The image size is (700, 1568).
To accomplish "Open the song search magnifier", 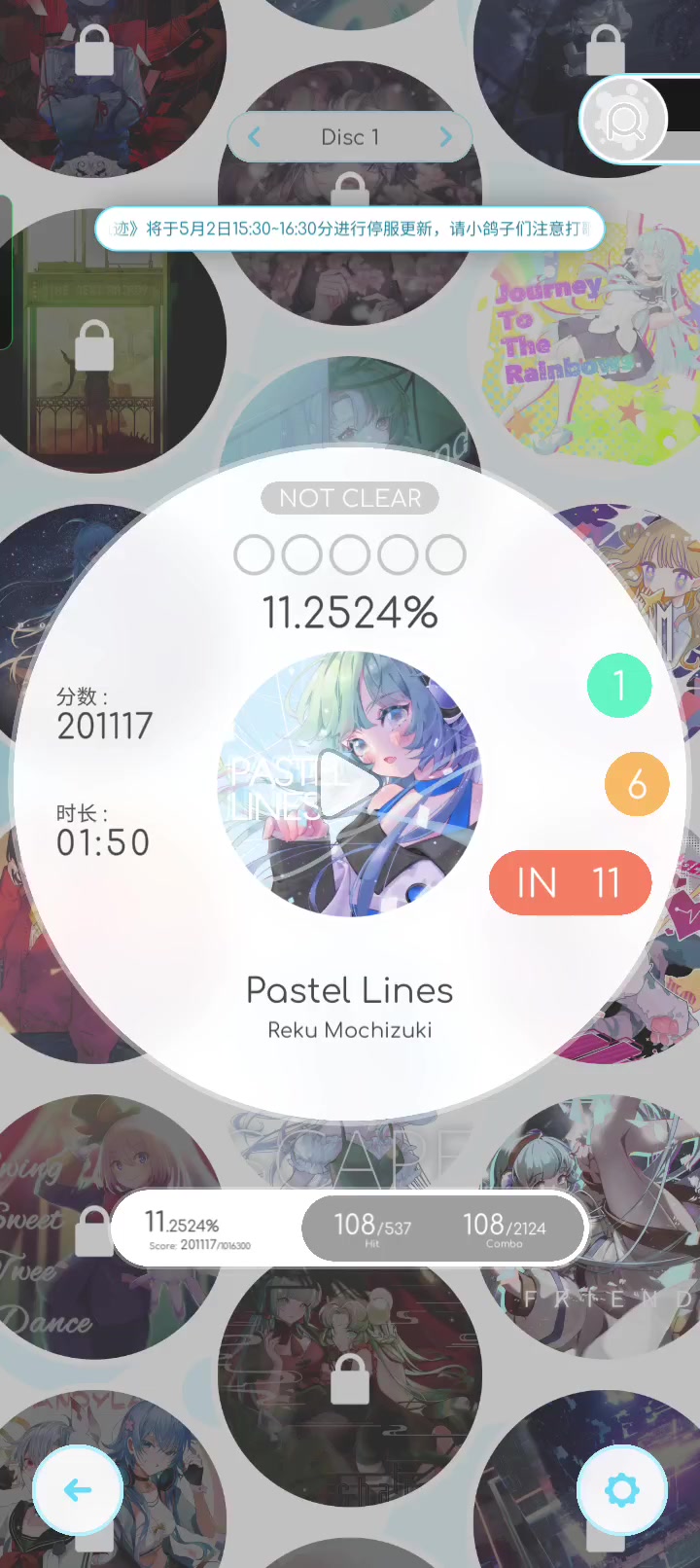I will pos(624,121).
